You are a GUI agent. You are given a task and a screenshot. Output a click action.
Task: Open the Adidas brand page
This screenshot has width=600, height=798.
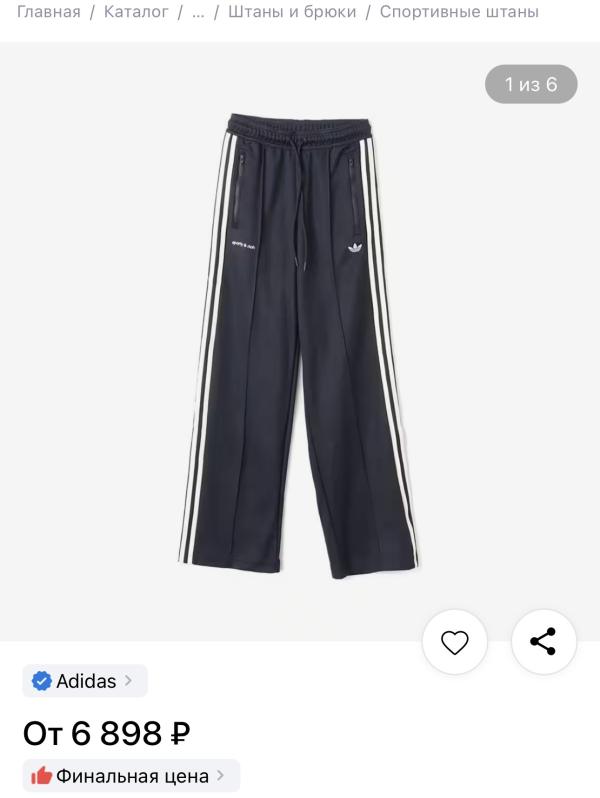click(x=85, y=681)
